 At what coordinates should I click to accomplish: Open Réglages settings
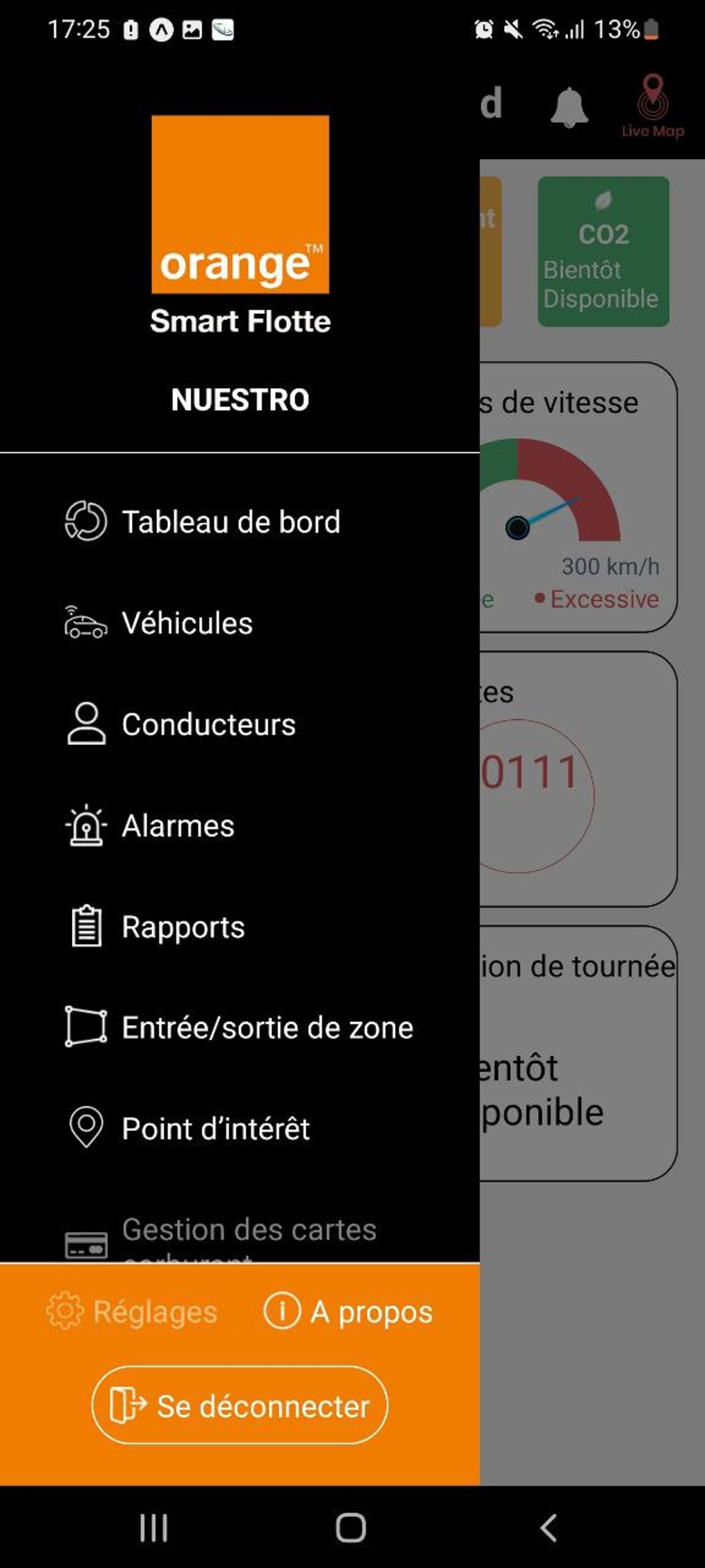[132, 1312]
